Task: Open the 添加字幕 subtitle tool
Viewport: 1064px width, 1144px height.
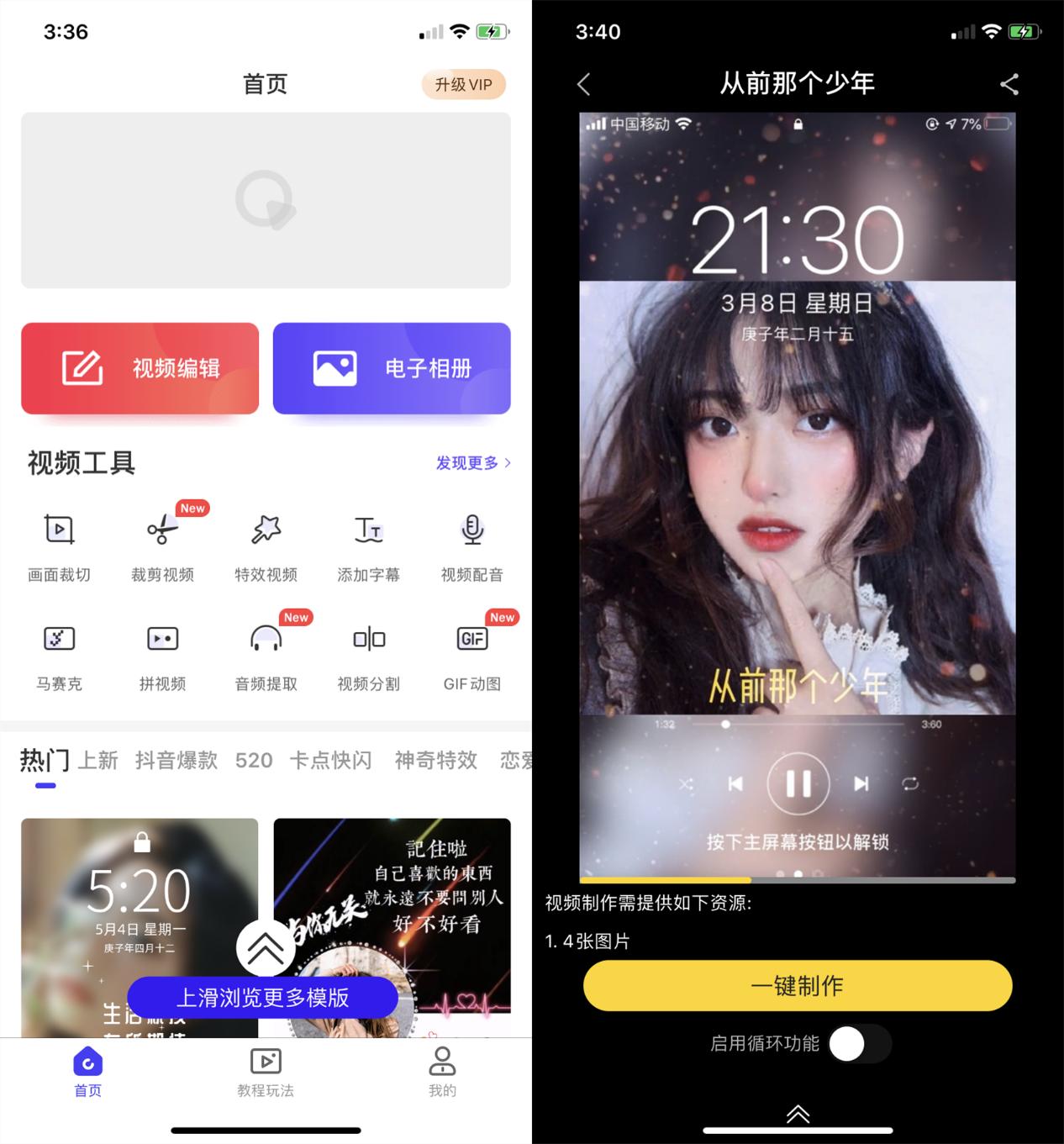Action: click(368, 545)
